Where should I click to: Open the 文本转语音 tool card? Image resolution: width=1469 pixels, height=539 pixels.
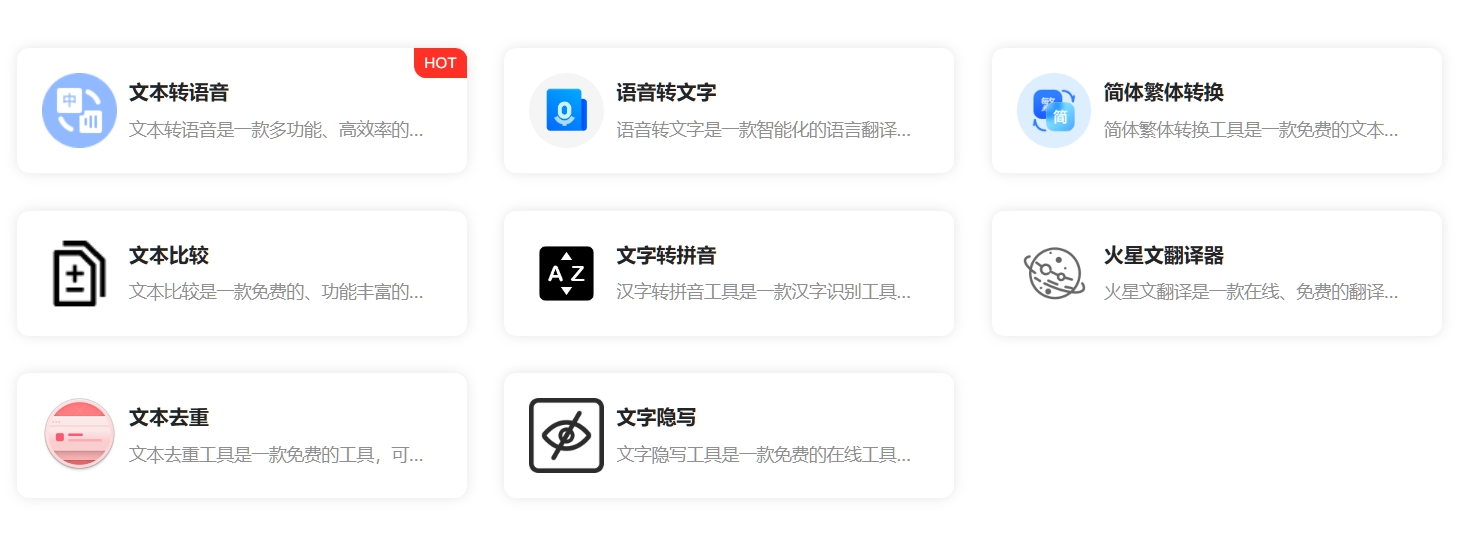click(242, 111)
